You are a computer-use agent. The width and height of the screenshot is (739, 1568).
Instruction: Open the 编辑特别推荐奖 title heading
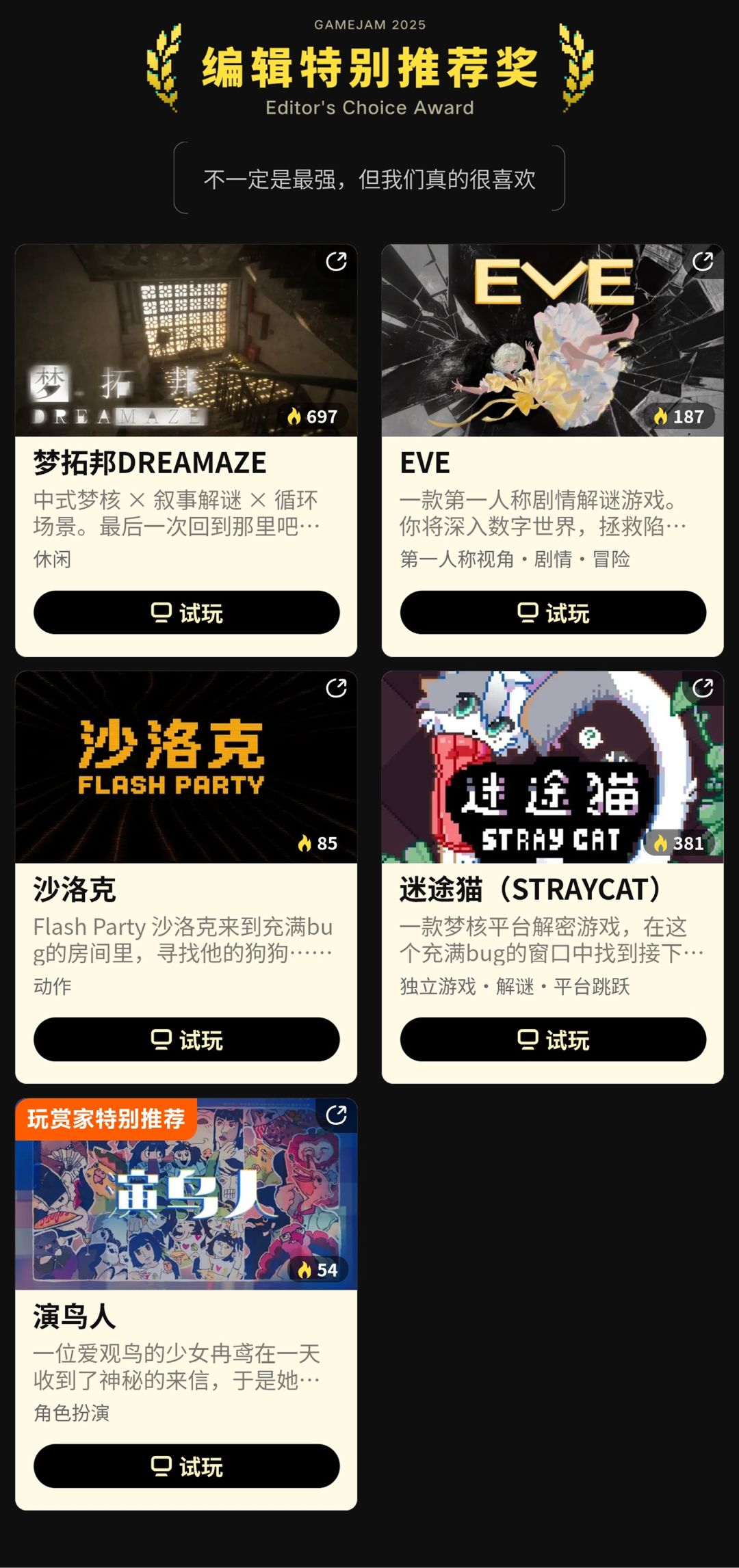369,67
